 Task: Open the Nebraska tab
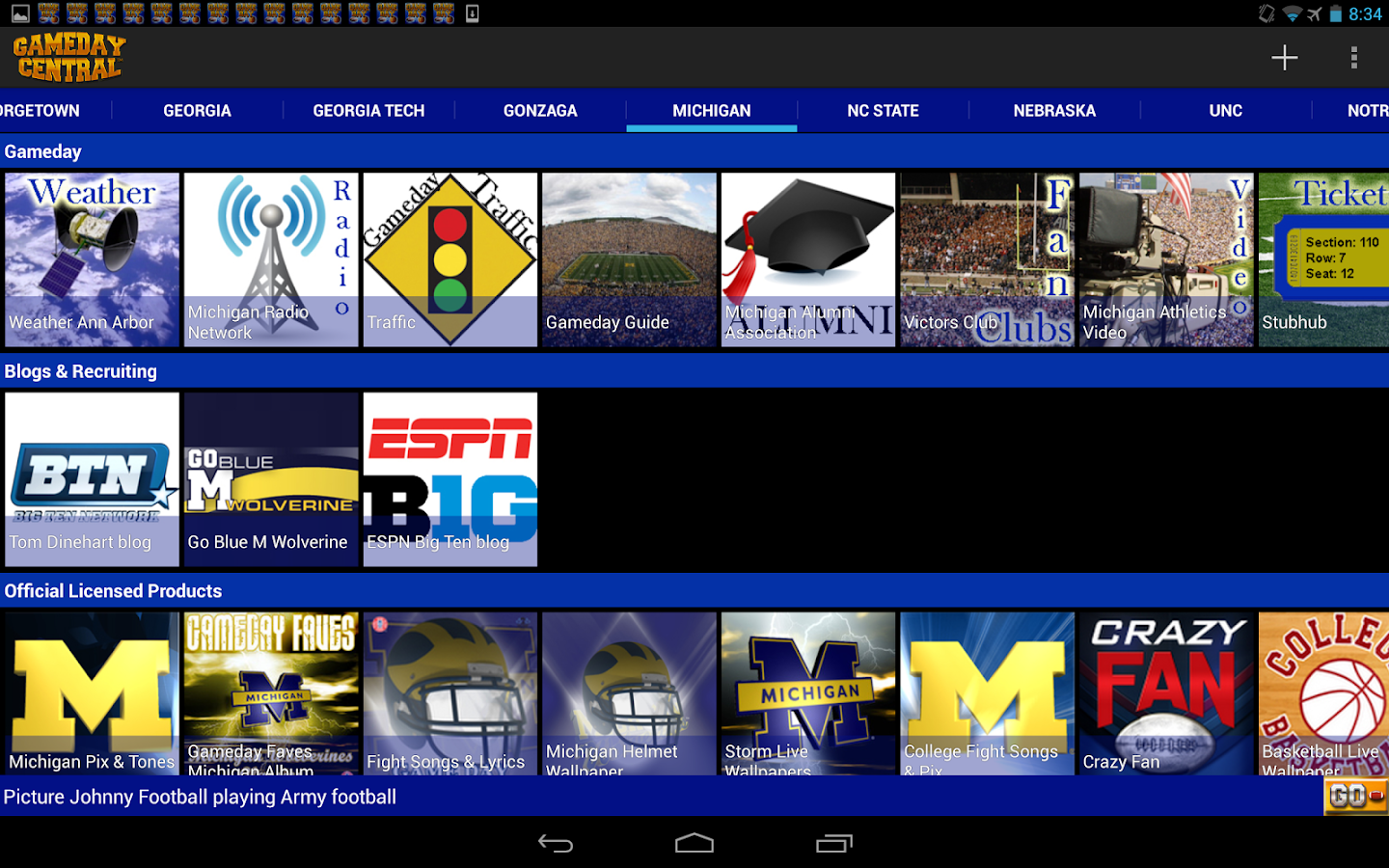click(x=1054, y=111)
